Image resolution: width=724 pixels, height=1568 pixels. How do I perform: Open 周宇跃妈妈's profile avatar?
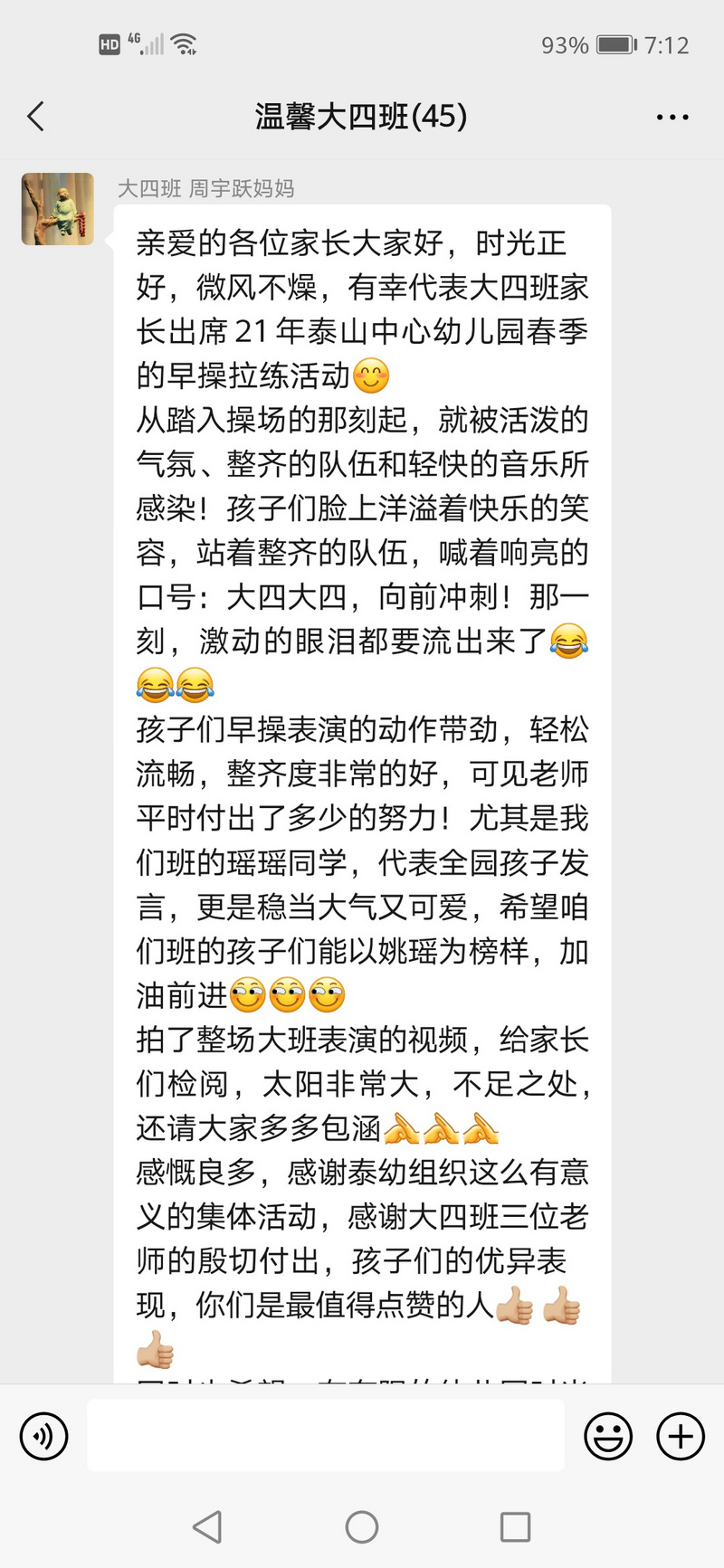coord(58,209)
